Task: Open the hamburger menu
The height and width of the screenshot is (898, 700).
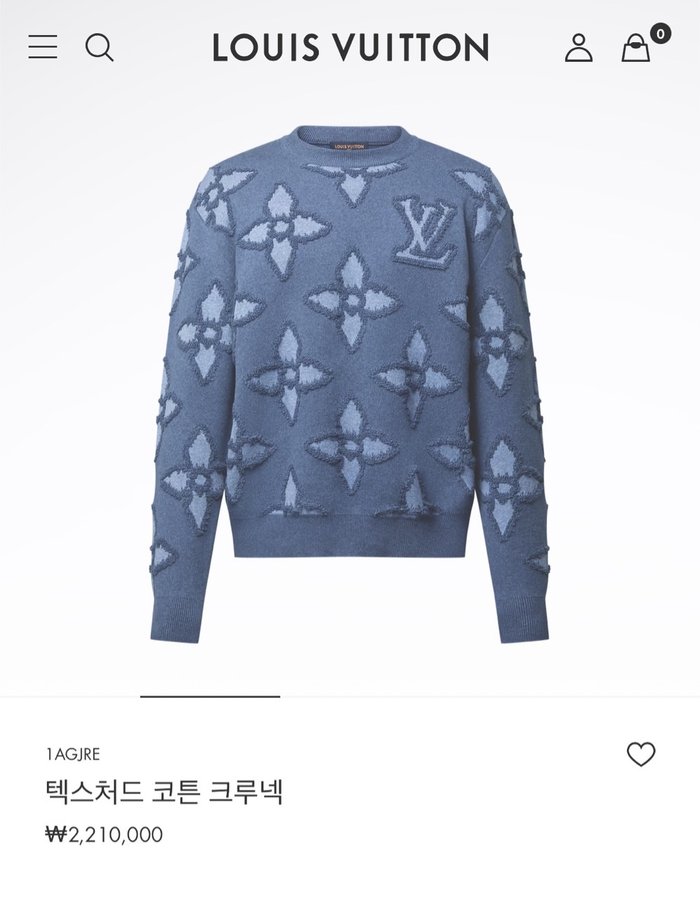Action: tap(43, 47)
